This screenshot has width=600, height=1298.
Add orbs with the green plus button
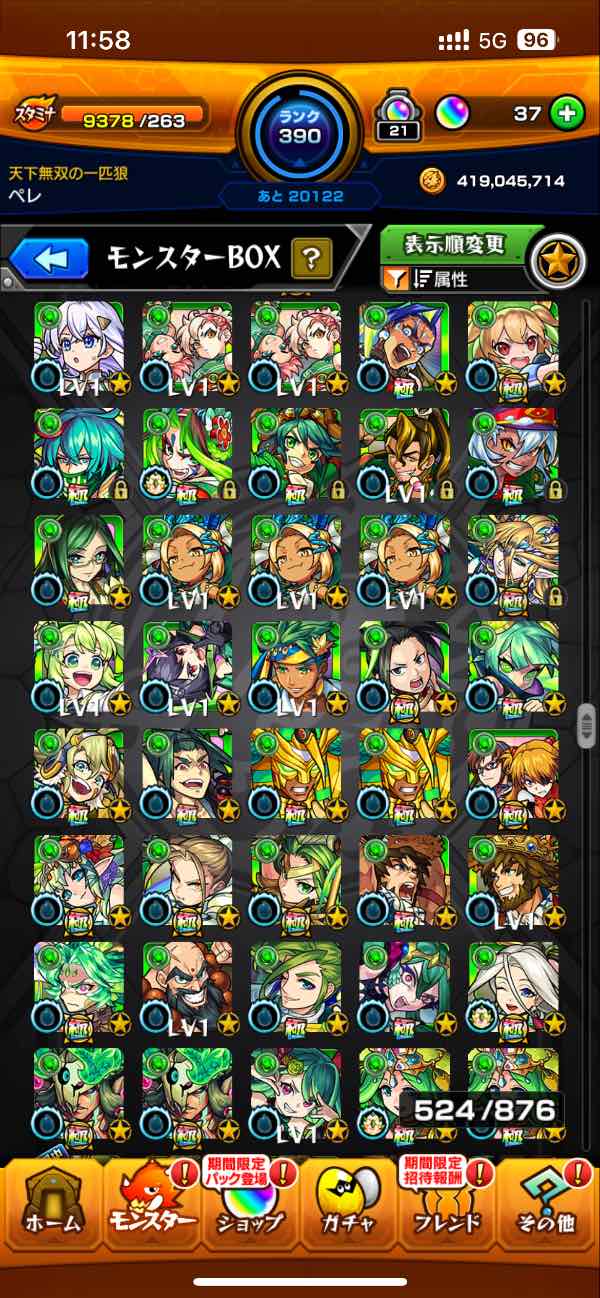point(567,114)
